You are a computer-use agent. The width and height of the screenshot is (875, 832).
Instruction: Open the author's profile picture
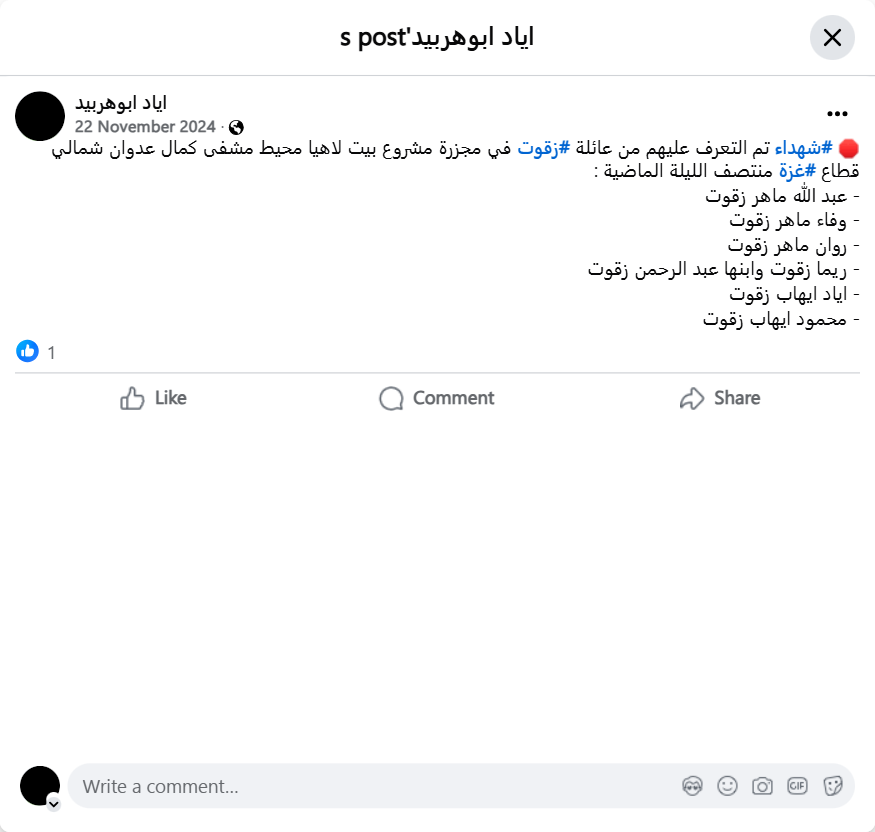point(40,116)
